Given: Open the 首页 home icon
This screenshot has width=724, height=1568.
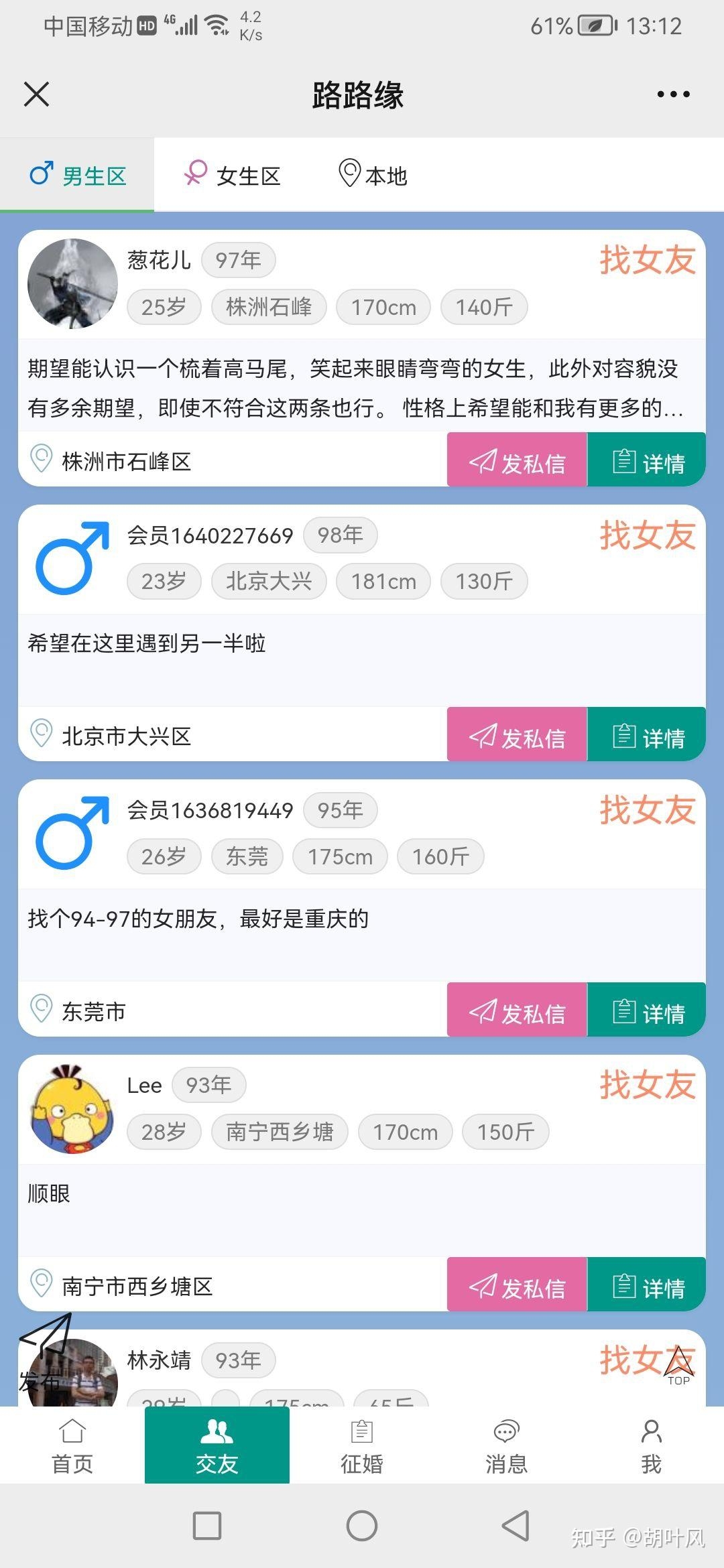Looking at the screenshot, I should 72,1432.
